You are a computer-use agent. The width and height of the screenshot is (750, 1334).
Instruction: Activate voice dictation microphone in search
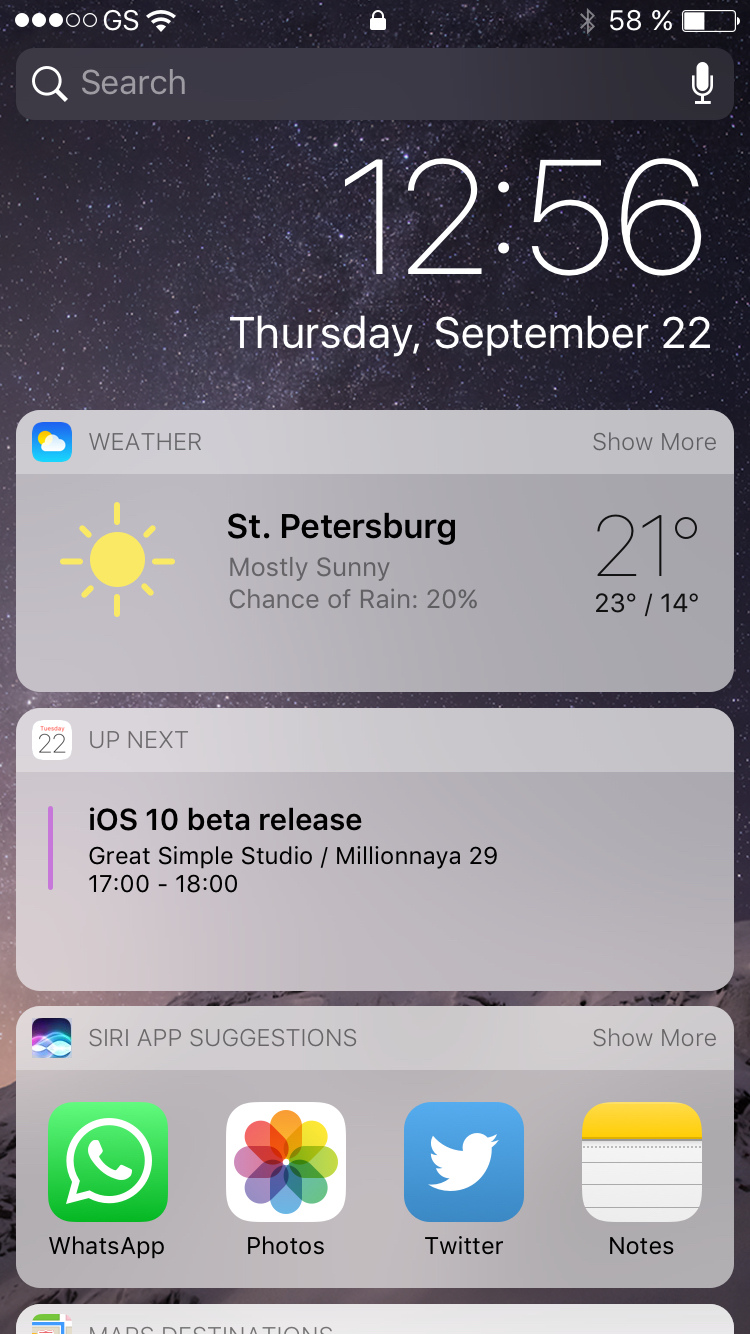702,83
